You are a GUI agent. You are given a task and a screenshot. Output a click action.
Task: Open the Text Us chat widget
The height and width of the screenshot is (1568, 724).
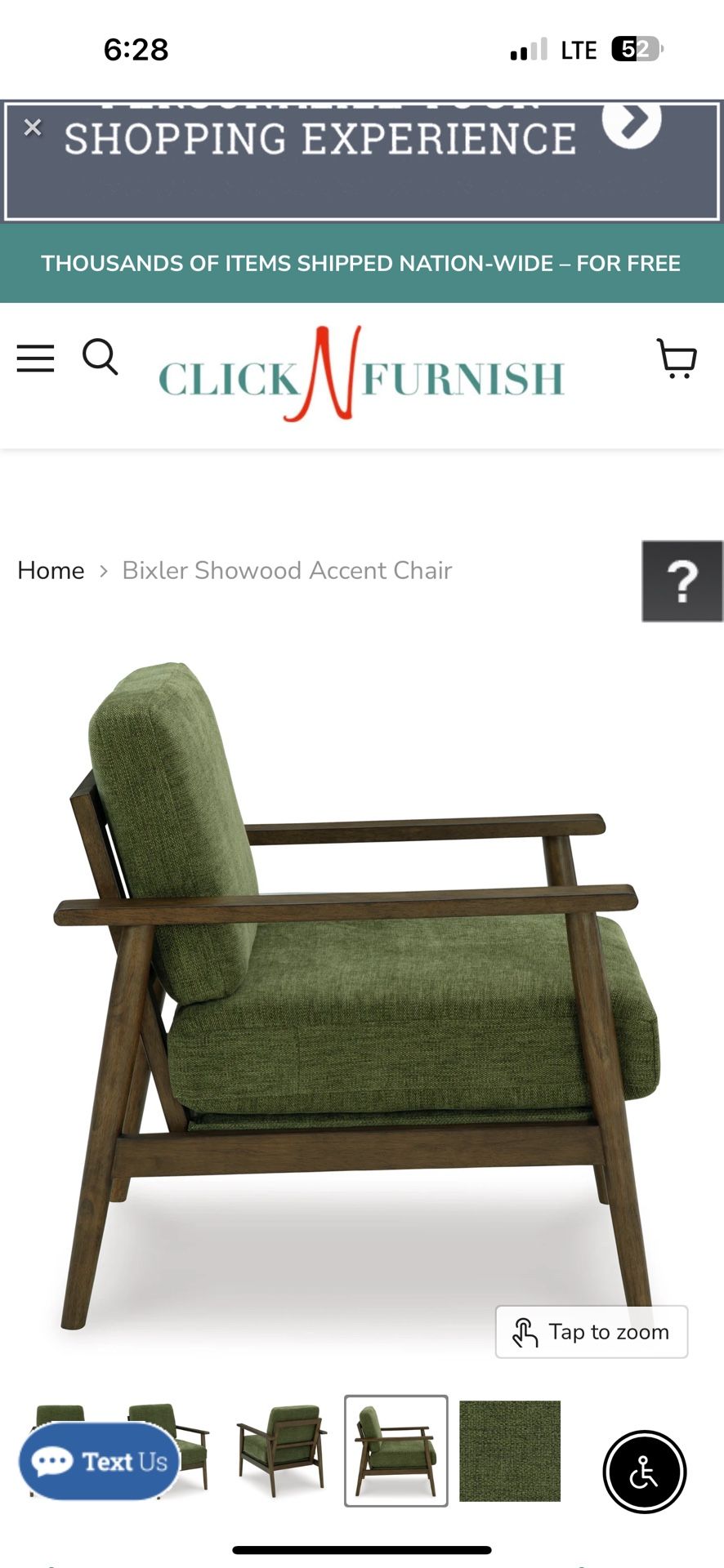click(100, 1462)
